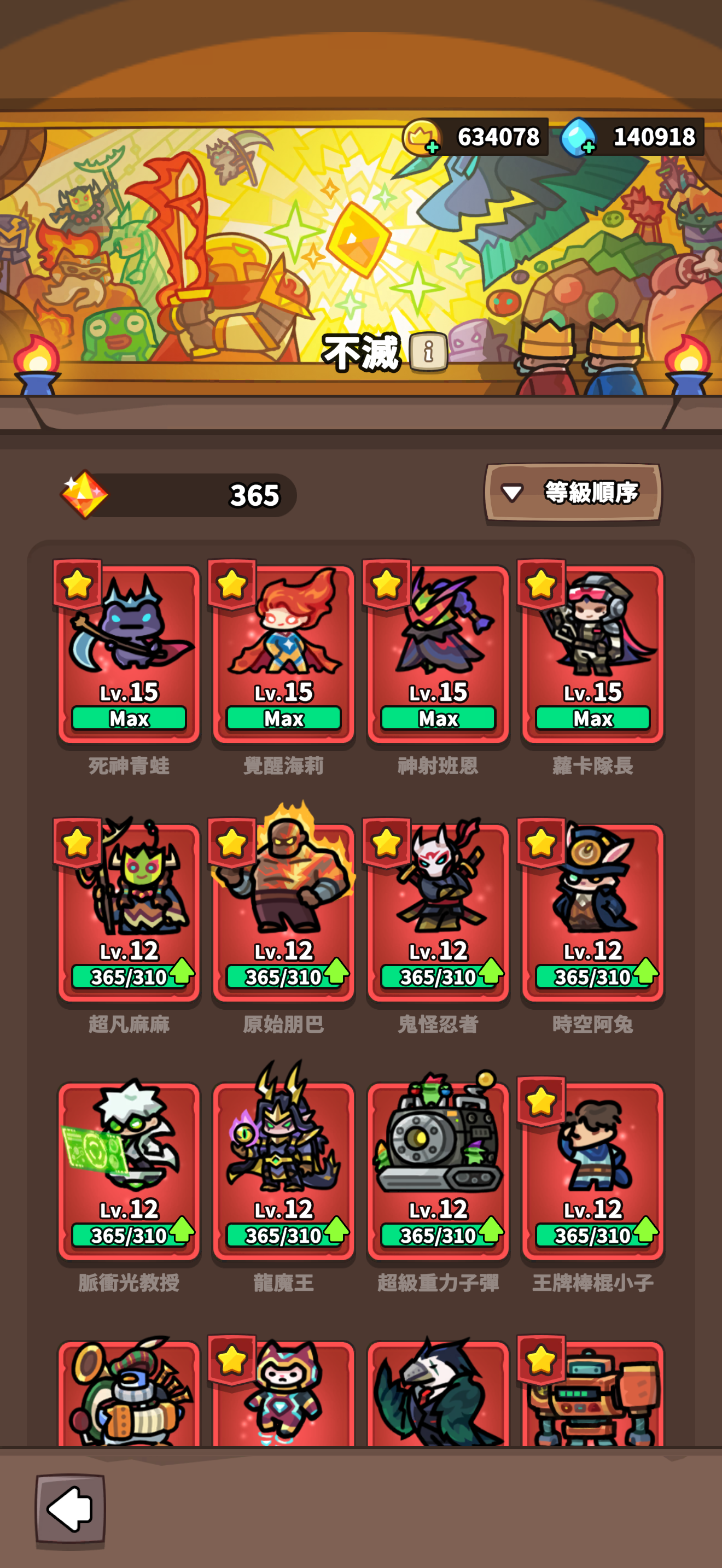
Task: Select the 覺醒海莉 hero card
Action: 284,654
